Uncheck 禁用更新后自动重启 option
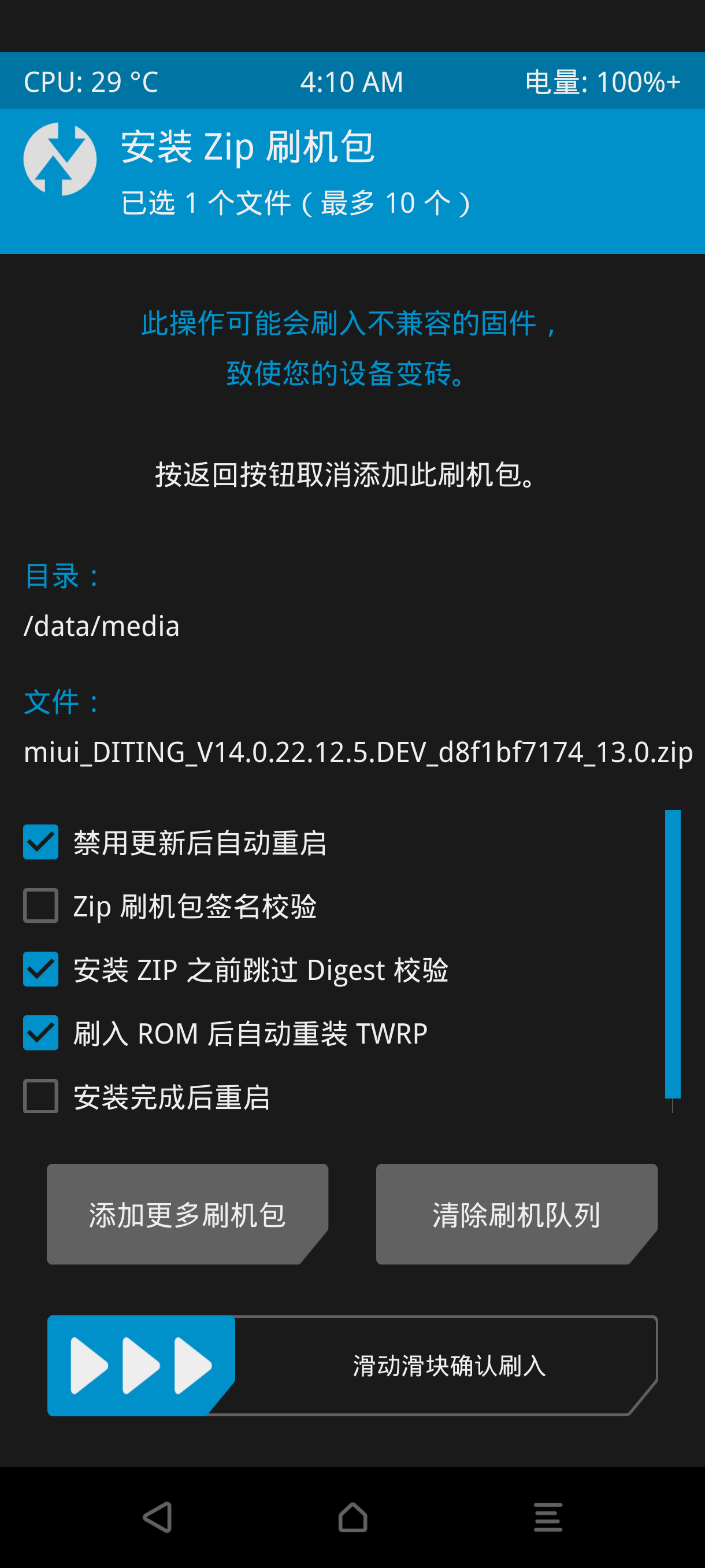Screen dimensions: 705x1568 point(41,842)
